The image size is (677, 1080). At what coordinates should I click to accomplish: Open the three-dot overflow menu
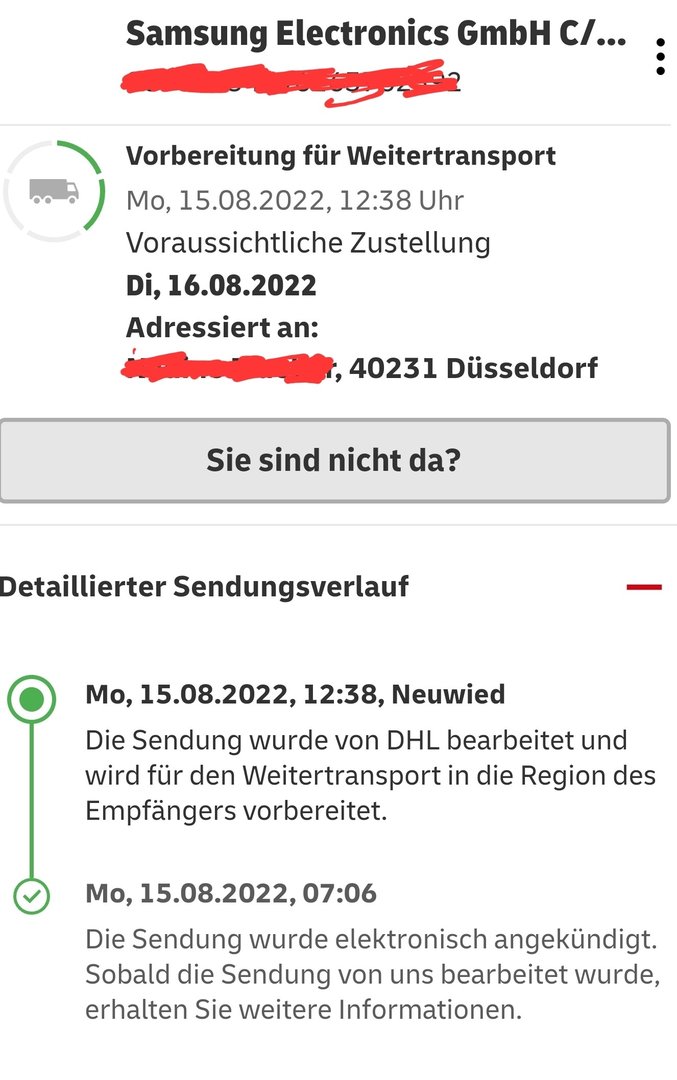(660, 58)
